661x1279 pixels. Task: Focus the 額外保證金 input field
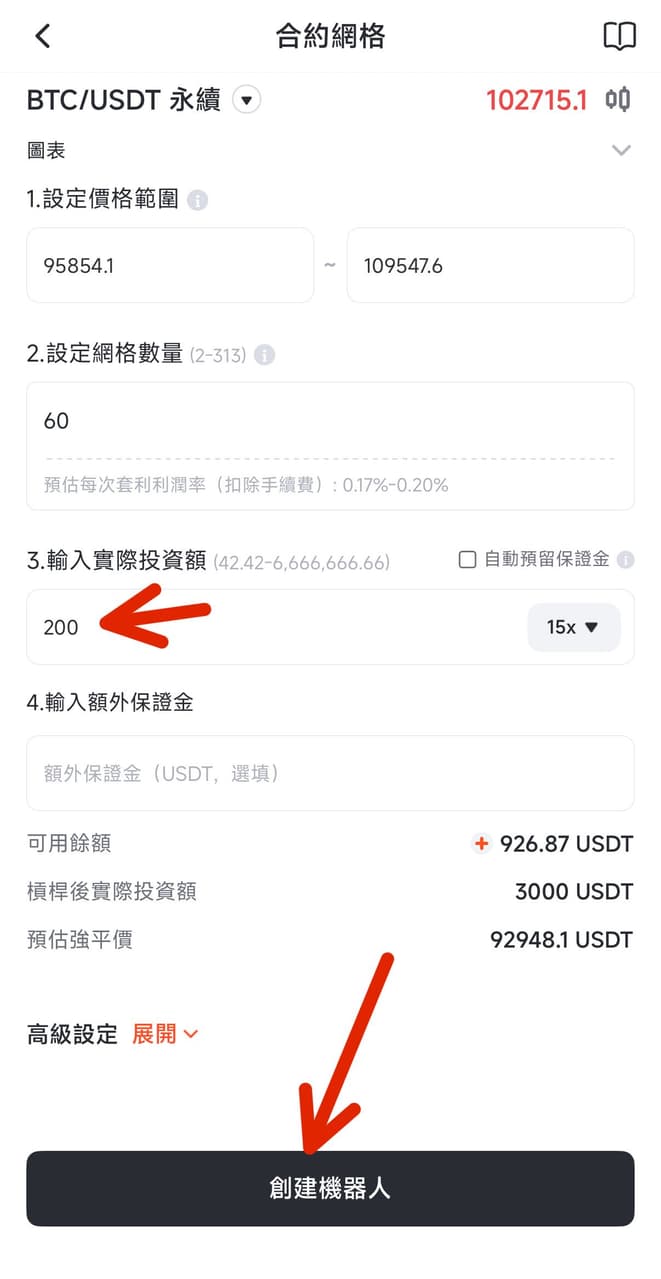pyautogui.click(x=330, y=773)
